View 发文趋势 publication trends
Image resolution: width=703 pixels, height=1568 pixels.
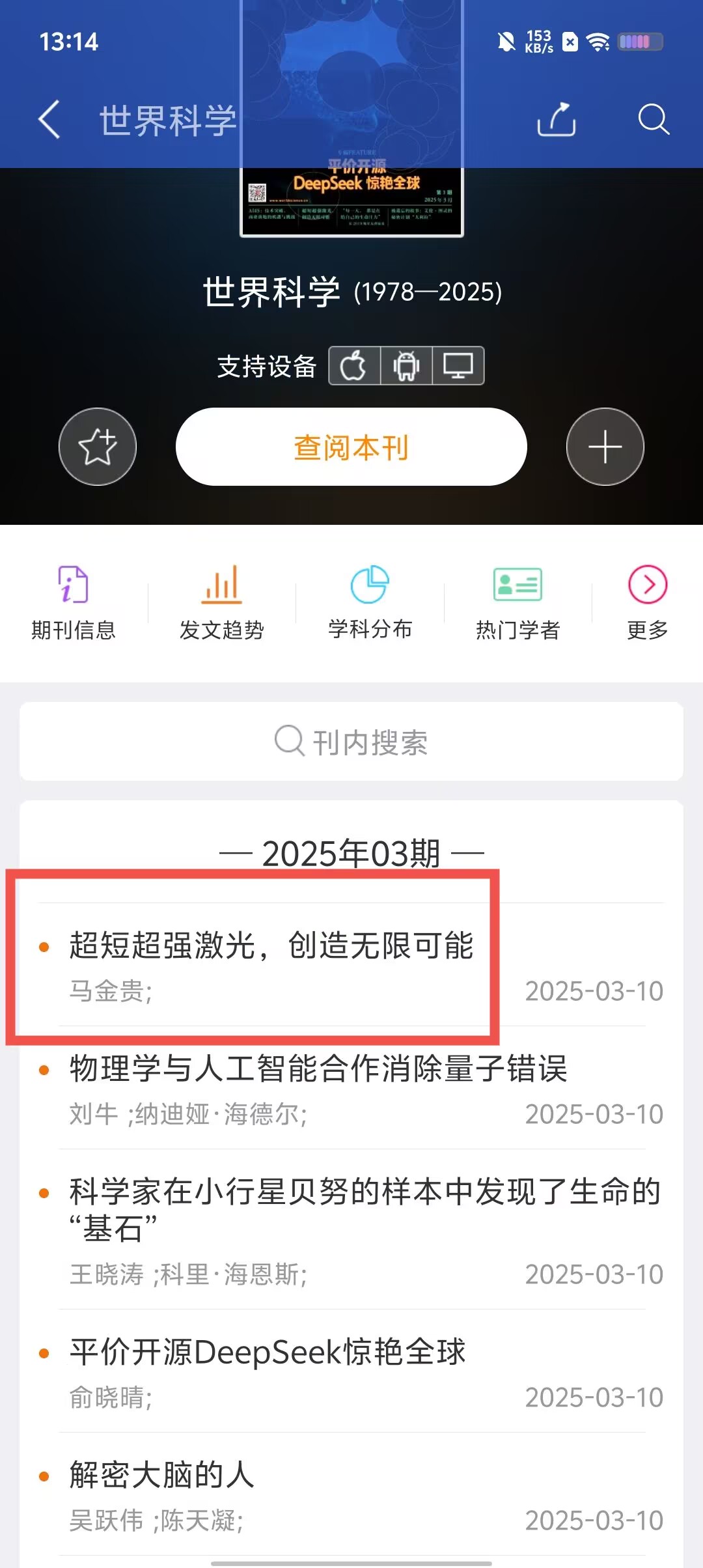click(x=221, y=603)
